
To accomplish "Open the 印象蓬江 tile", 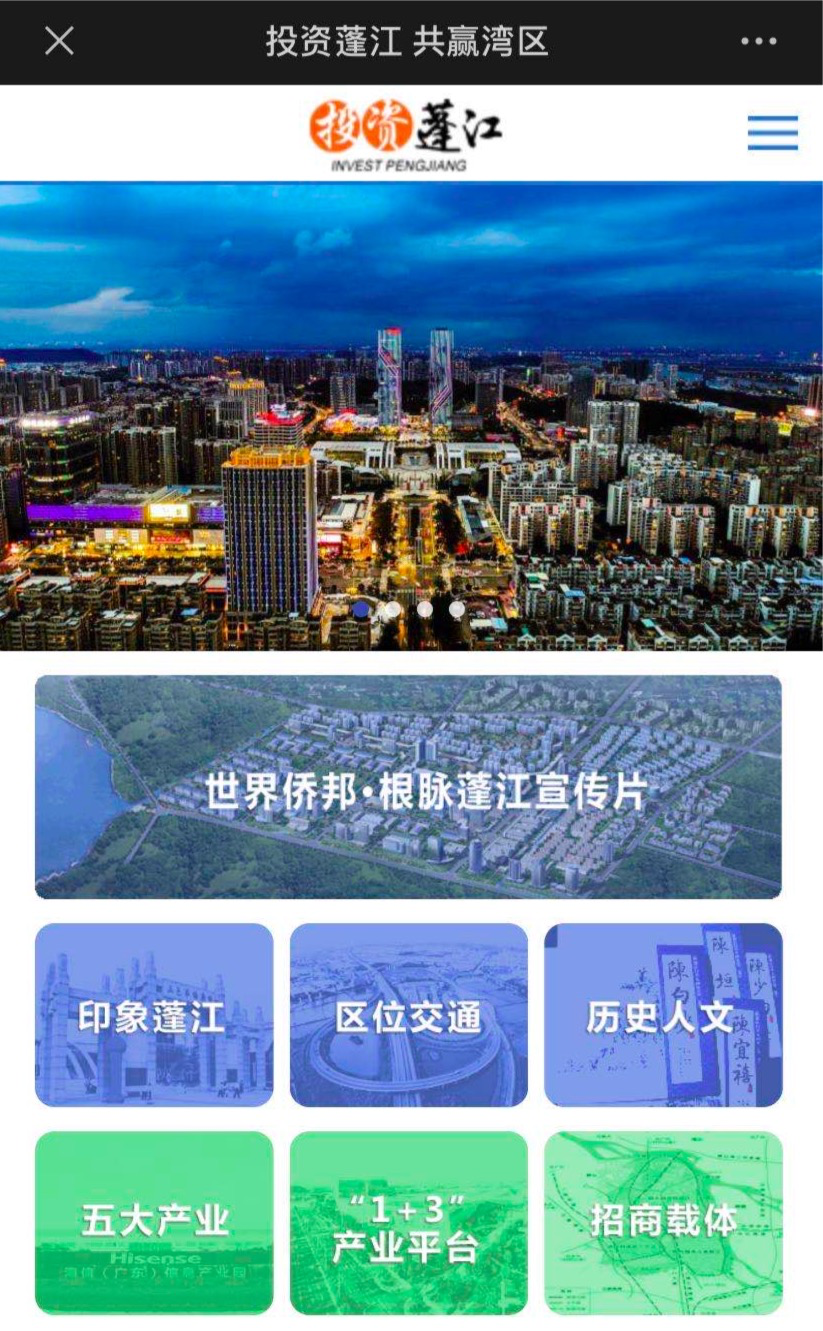I will pos(154,1014).
